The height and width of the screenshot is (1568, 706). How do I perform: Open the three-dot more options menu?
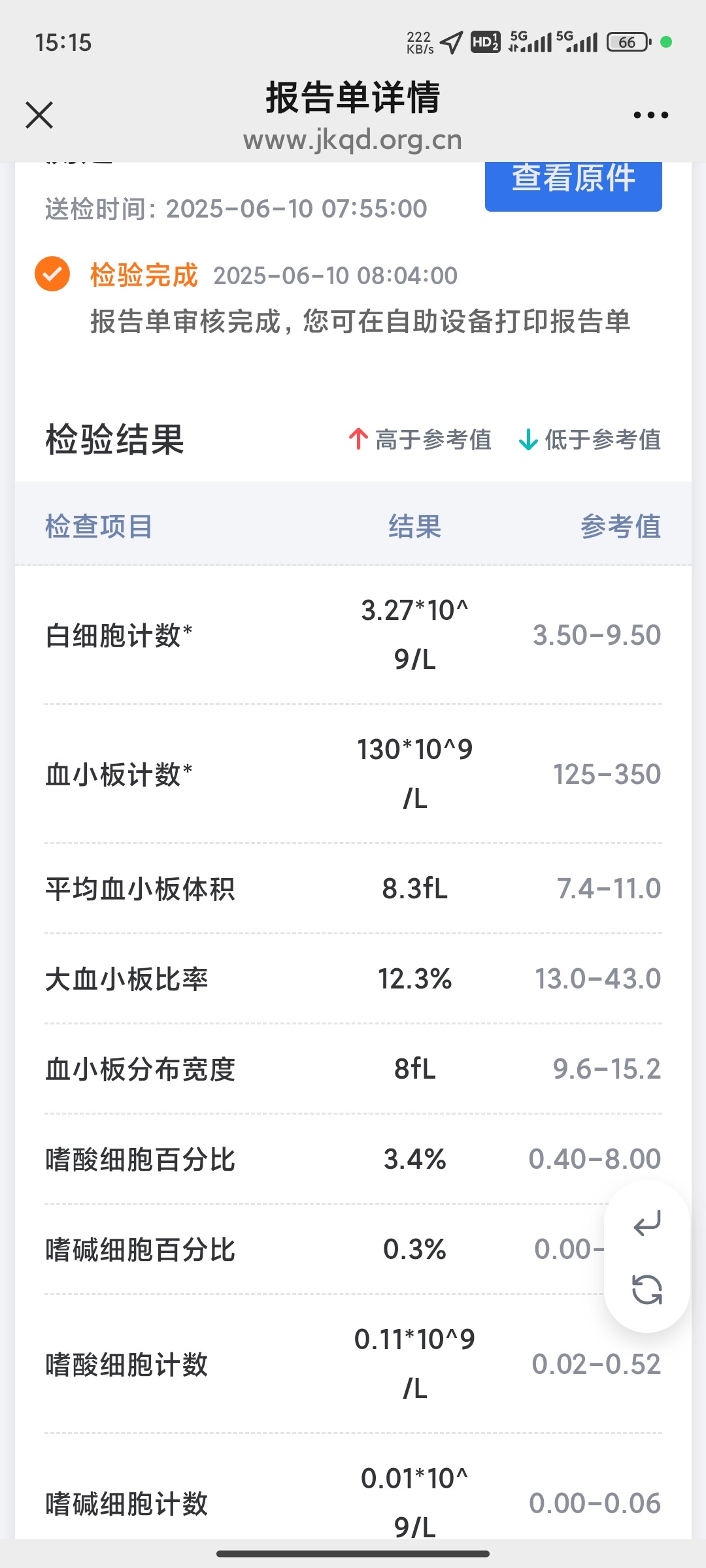(x=651, y=115)
